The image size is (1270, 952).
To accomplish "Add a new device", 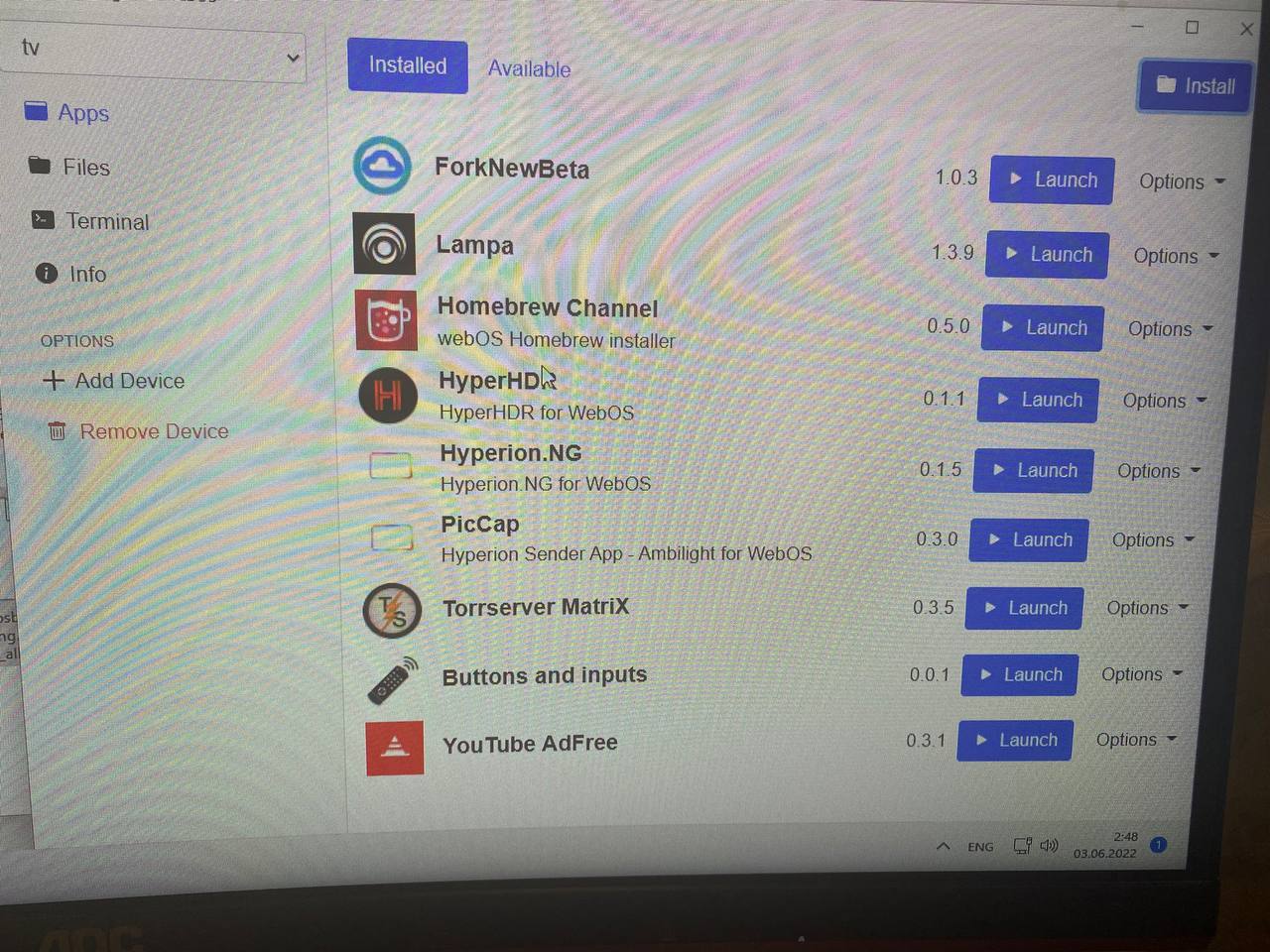I will (x=129, y=381).
